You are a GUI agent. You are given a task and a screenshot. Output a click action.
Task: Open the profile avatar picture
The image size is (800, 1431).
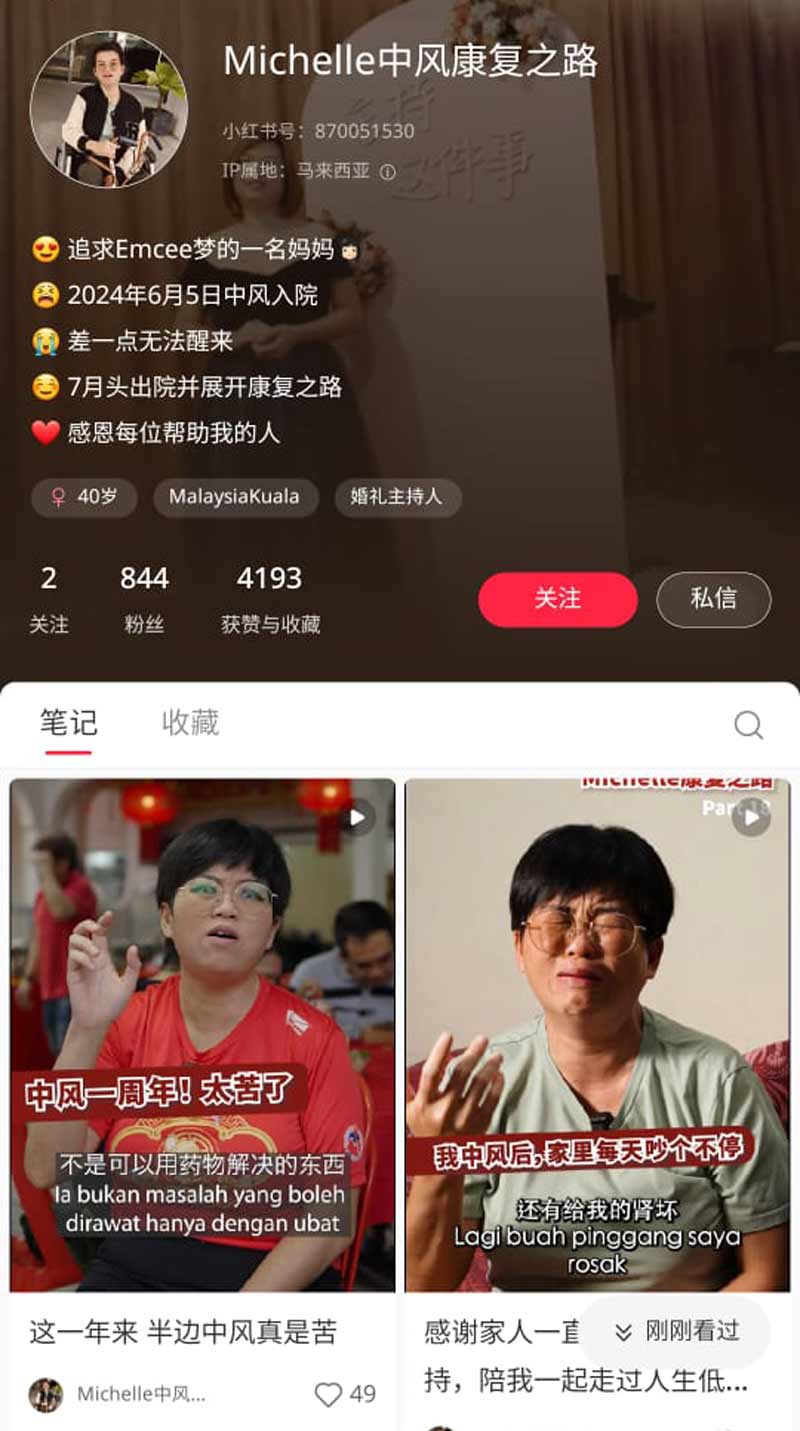pos(108,109)
